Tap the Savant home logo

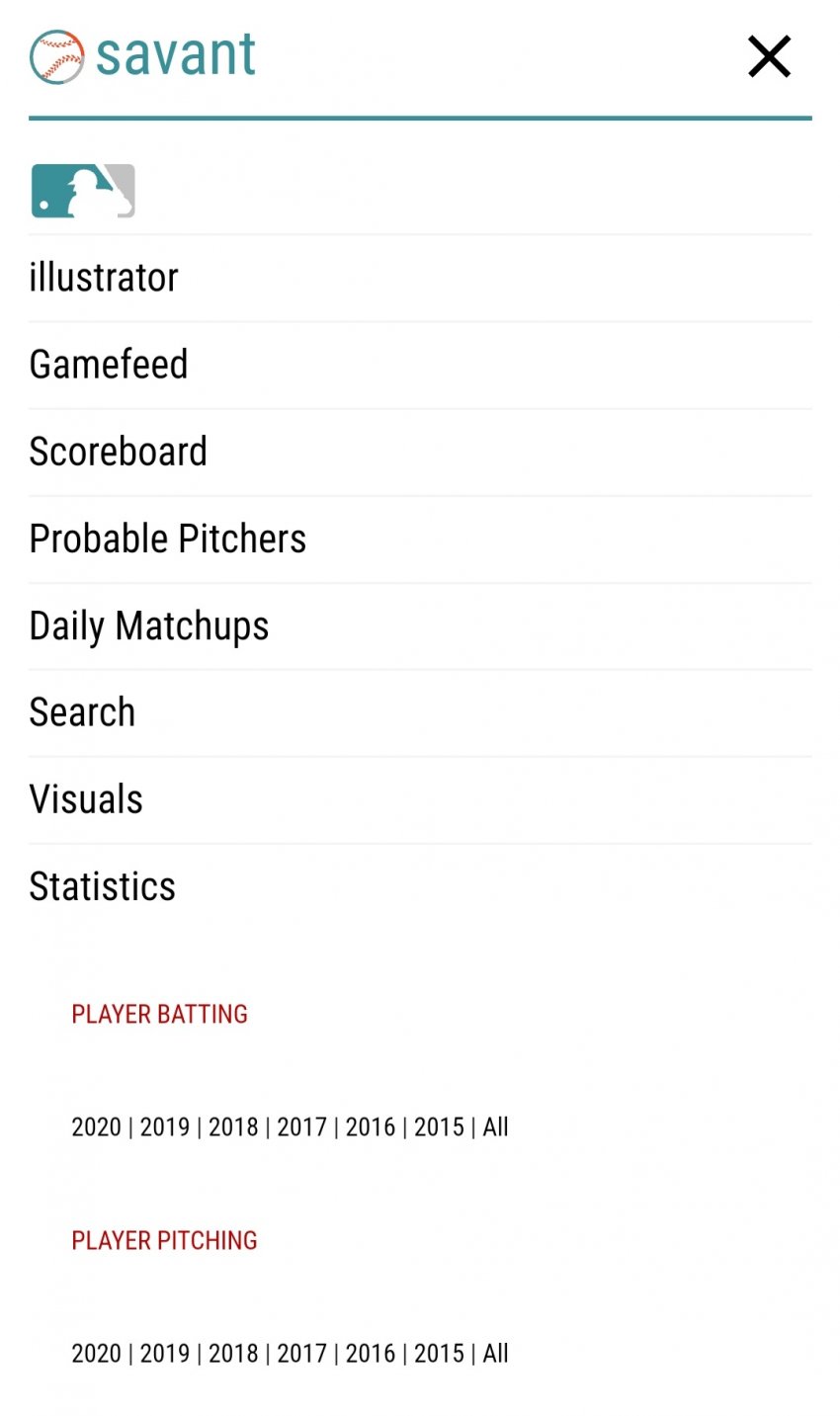[143, 56]
